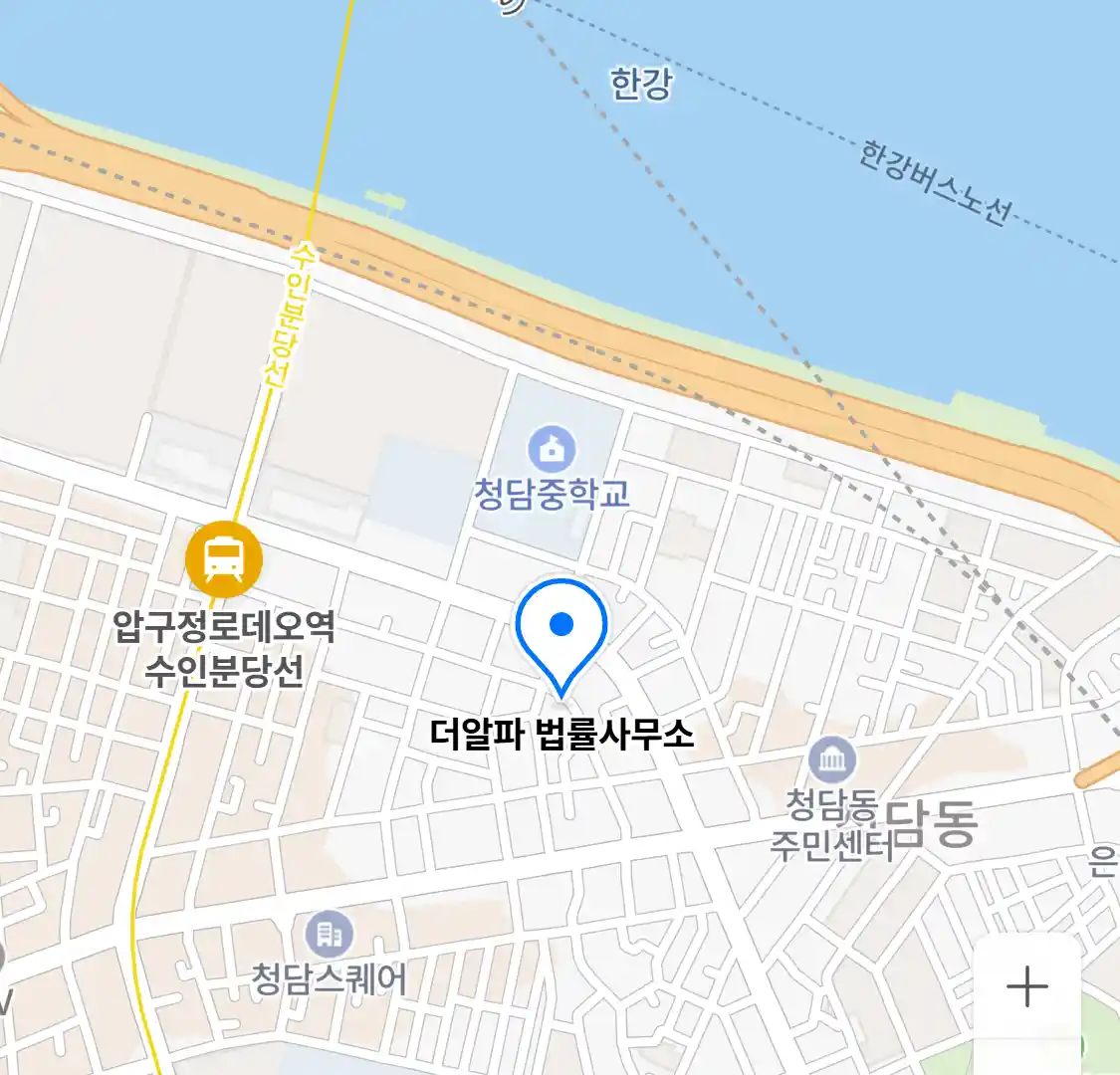This screenshot has height=1075, width=1120.
Task: Zoom in with the plus button
Action: coord(1026,987)
